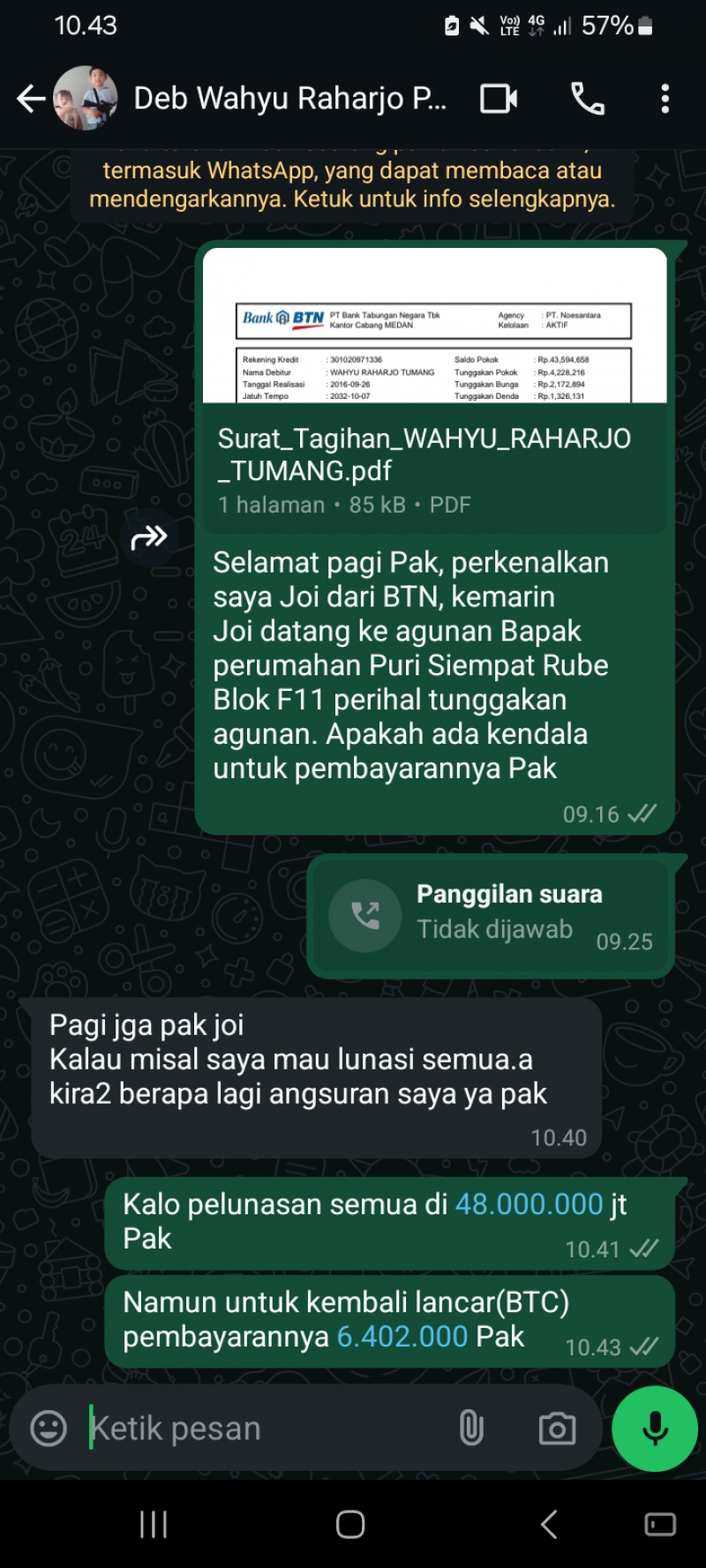Screen dimensions: 706x1568
Task: Tap the unanswered voice call entry
Action: (x=491, y=915)
